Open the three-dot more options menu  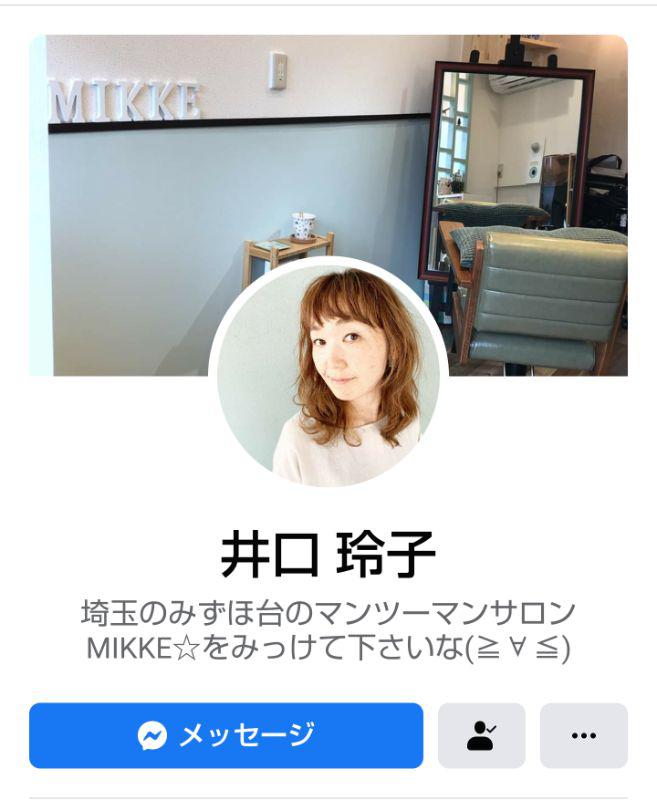pos(583,736)
